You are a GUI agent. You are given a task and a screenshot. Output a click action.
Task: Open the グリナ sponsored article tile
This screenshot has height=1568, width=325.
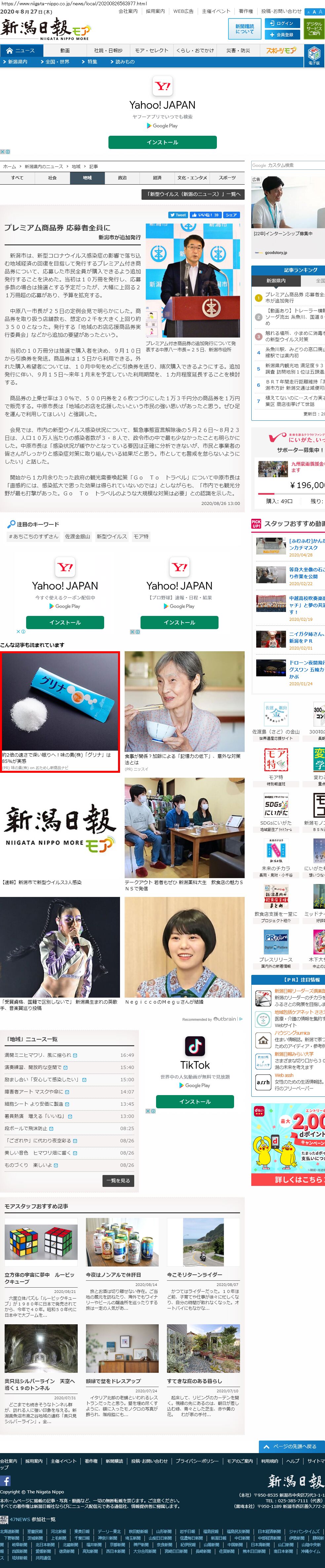[x=60, y=712]
